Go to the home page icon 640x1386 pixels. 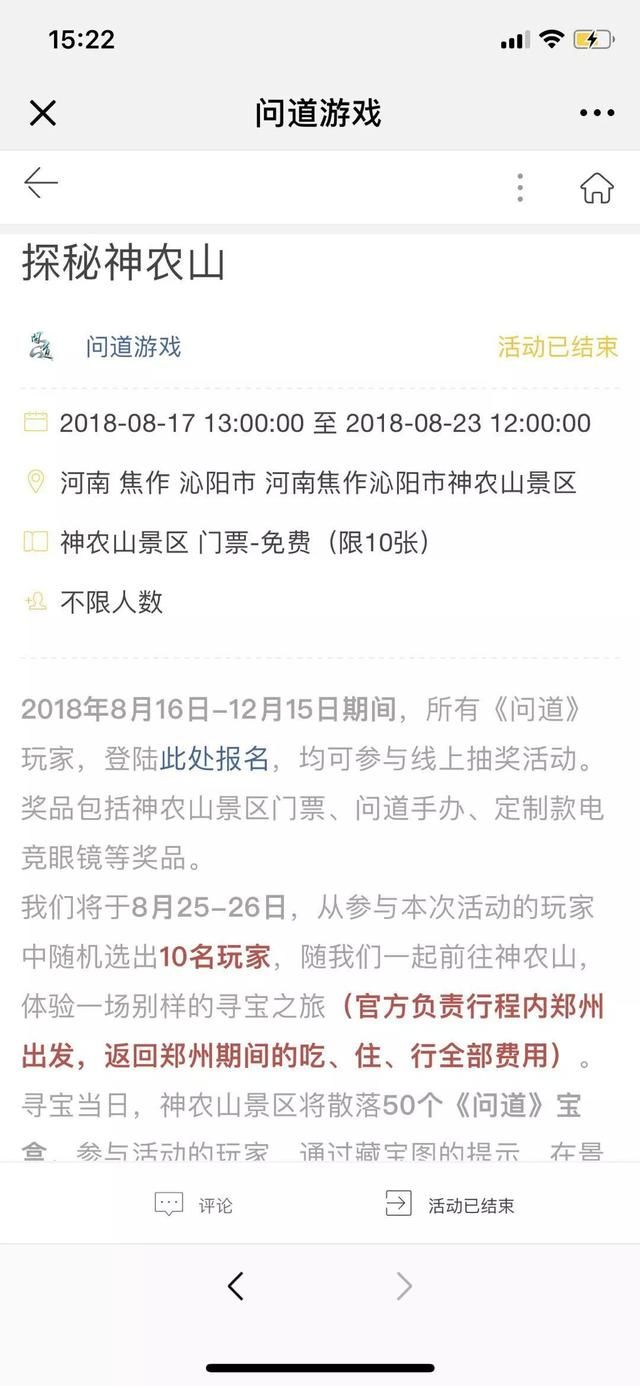pyautogui.click(x=597, y=187)
